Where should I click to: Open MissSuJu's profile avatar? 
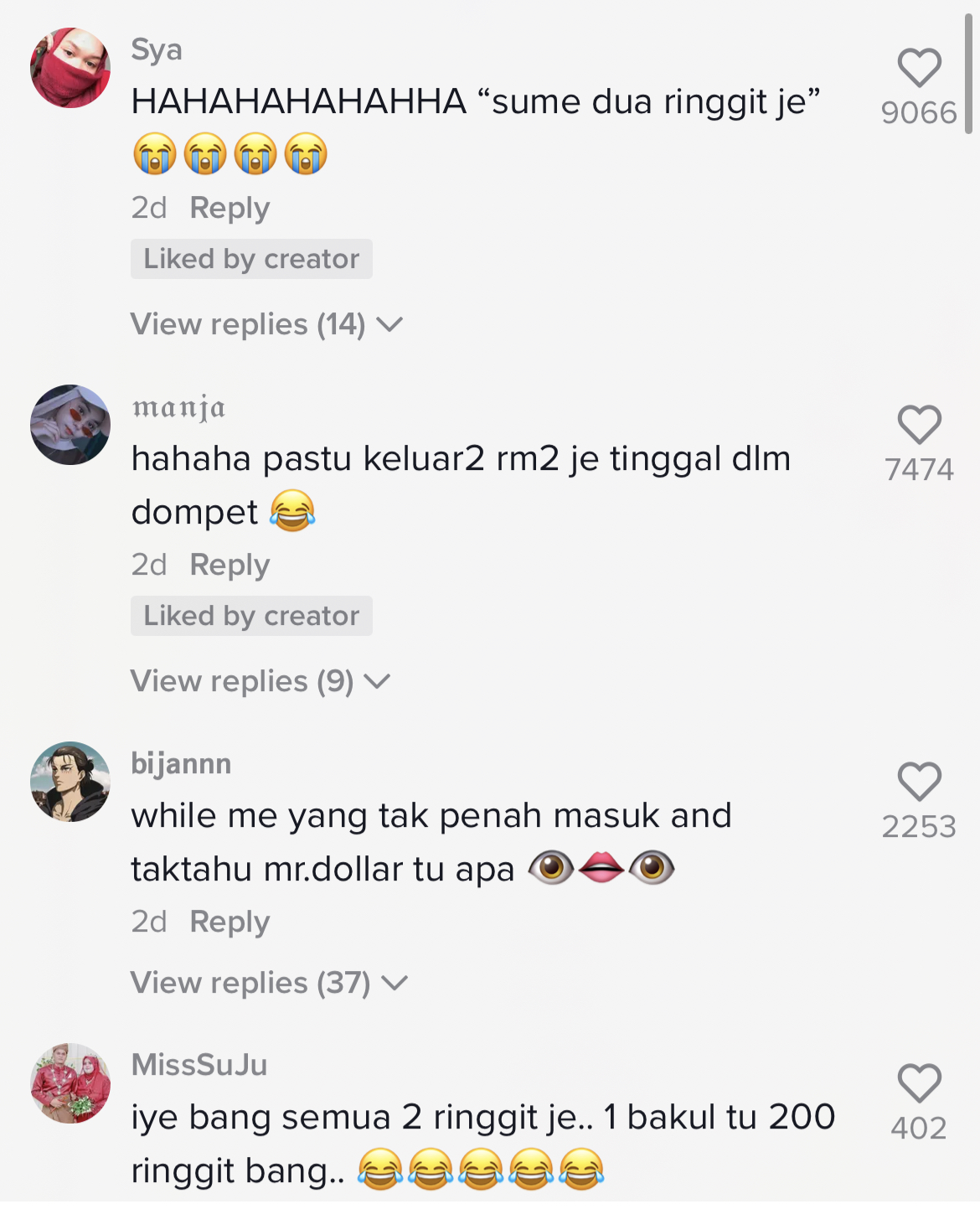click(x=70, y=1083)
